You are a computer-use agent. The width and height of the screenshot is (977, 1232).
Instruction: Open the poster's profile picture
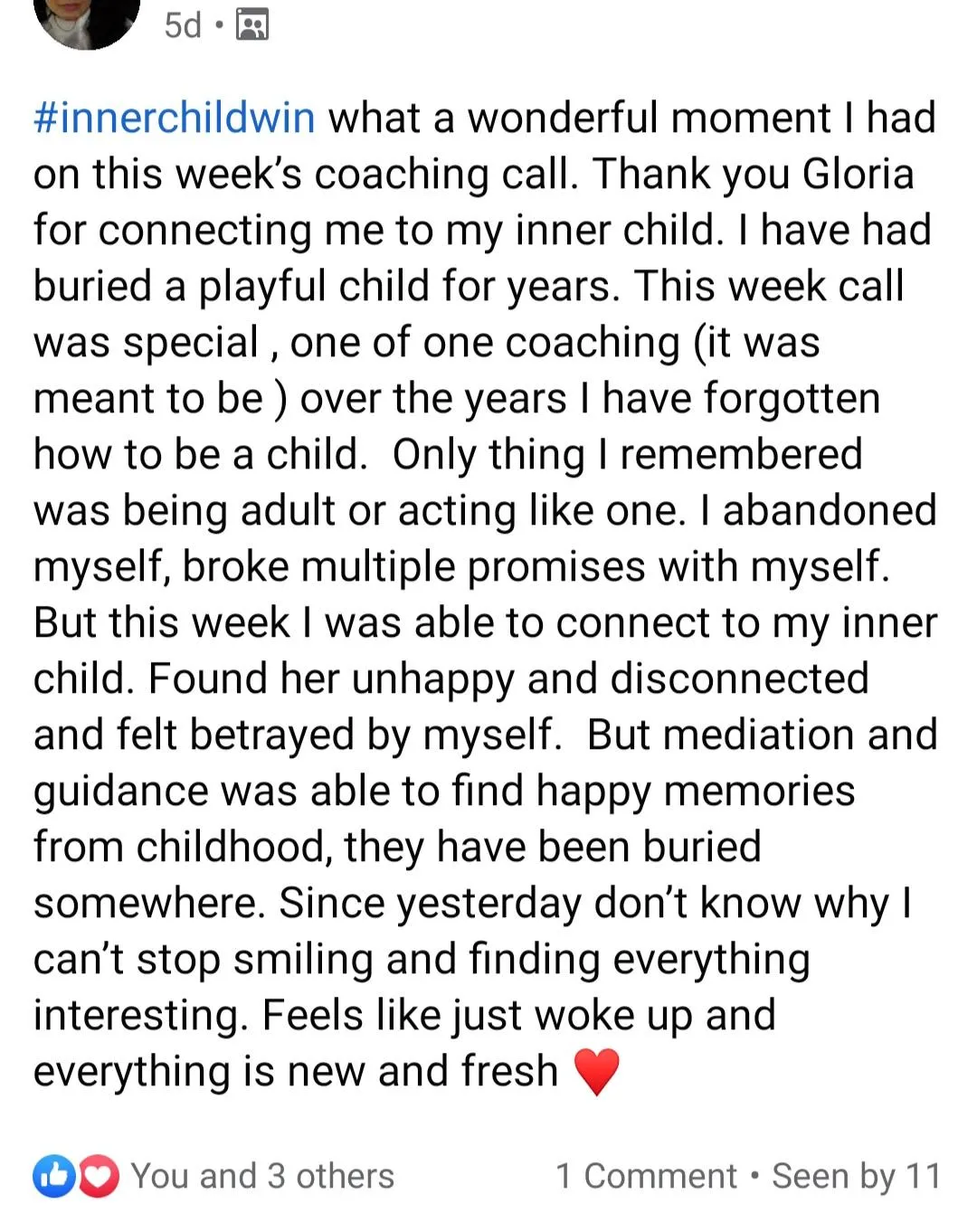tap(87, 20)
